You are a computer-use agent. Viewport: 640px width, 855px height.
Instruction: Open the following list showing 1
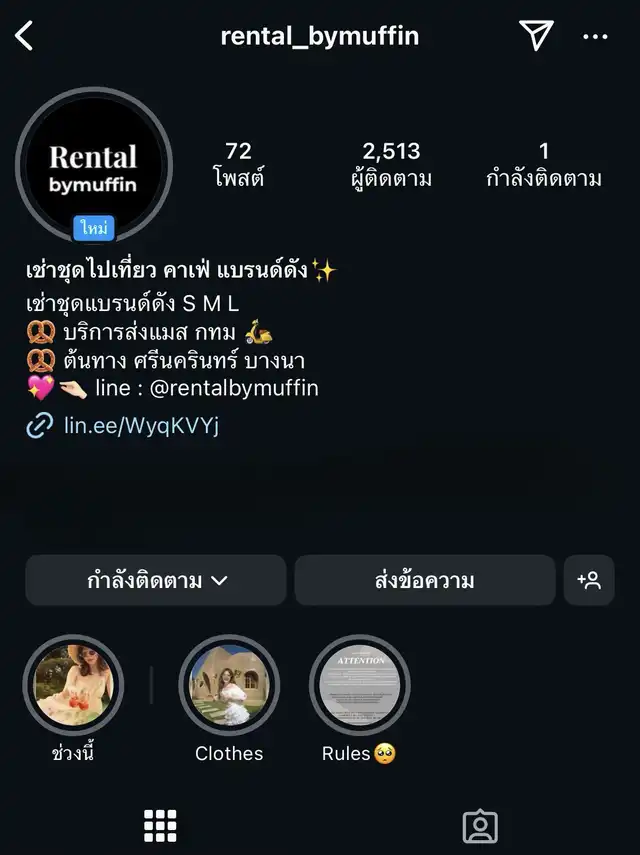click(544, 164)
